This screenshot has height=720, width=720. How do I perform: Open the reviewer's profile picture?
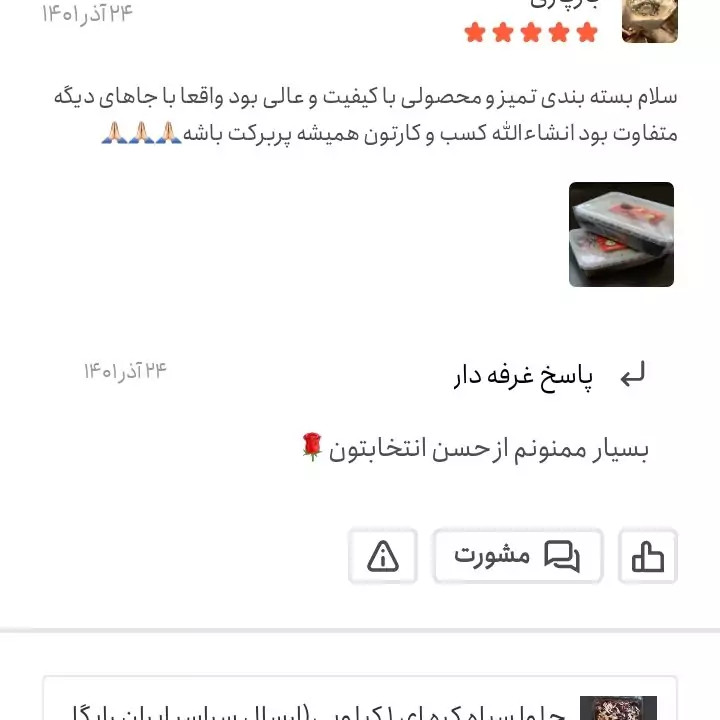(649, 20)
